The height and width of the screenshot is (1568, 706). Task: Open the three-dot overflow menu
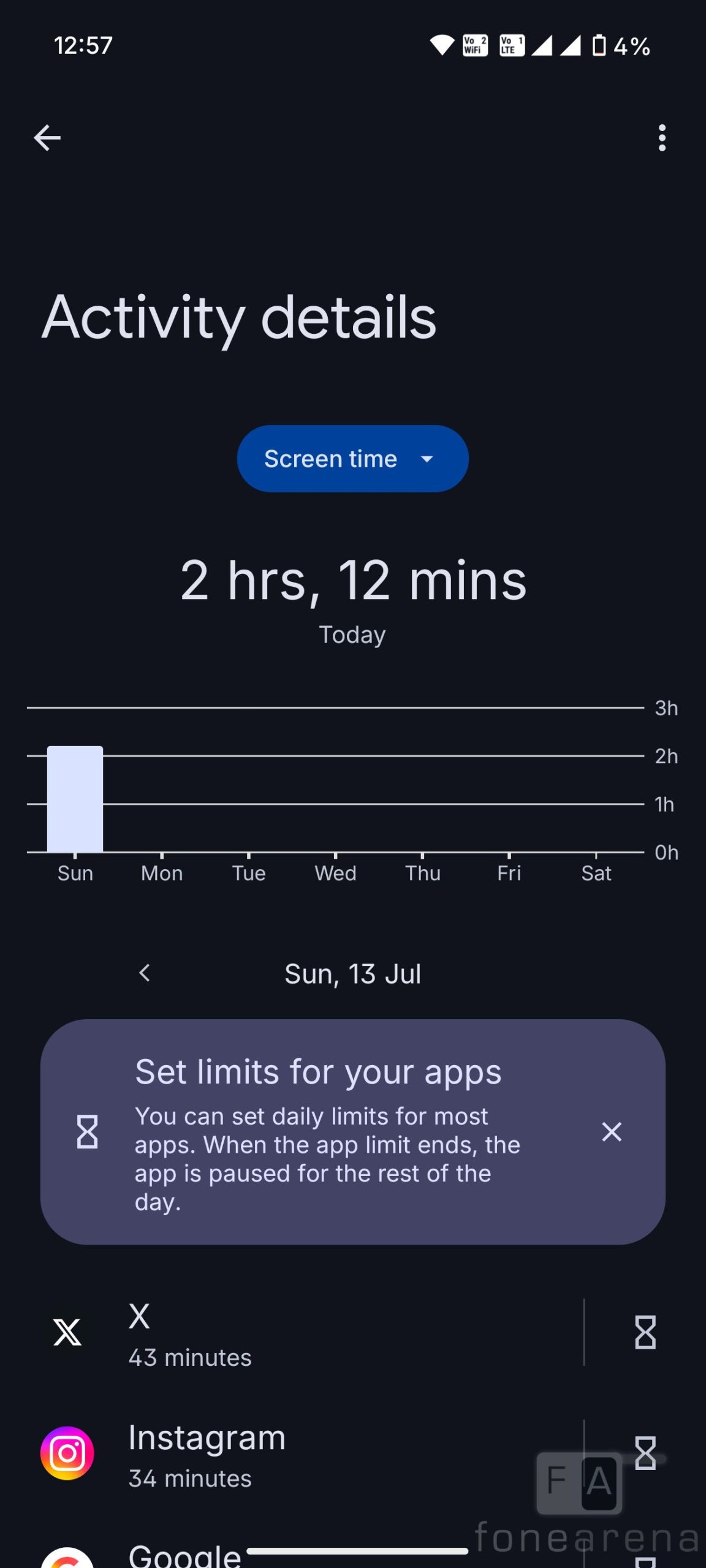pos(662,138)
